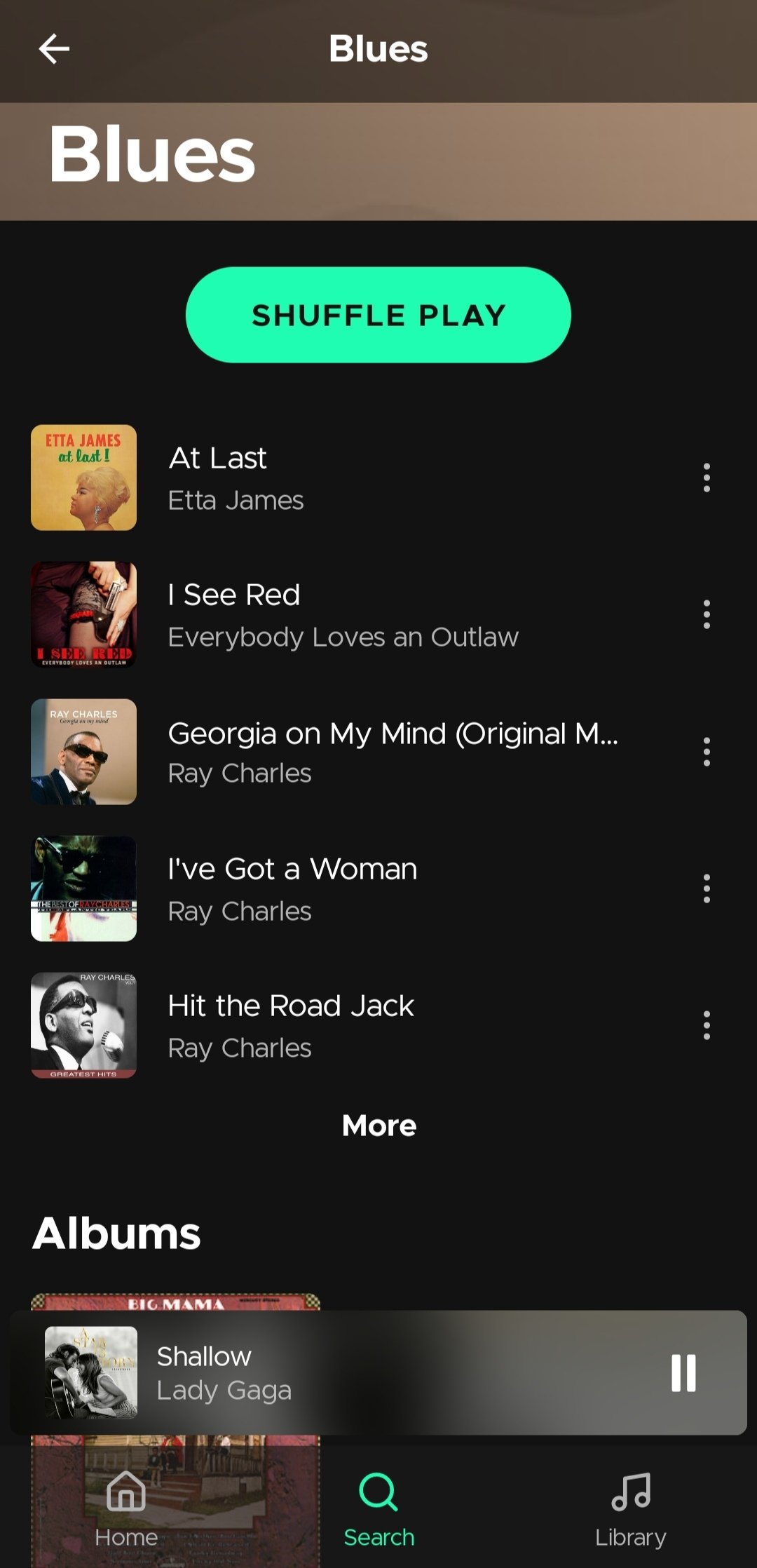Open options for I've Got a Woman

click(x=707, y=888)
